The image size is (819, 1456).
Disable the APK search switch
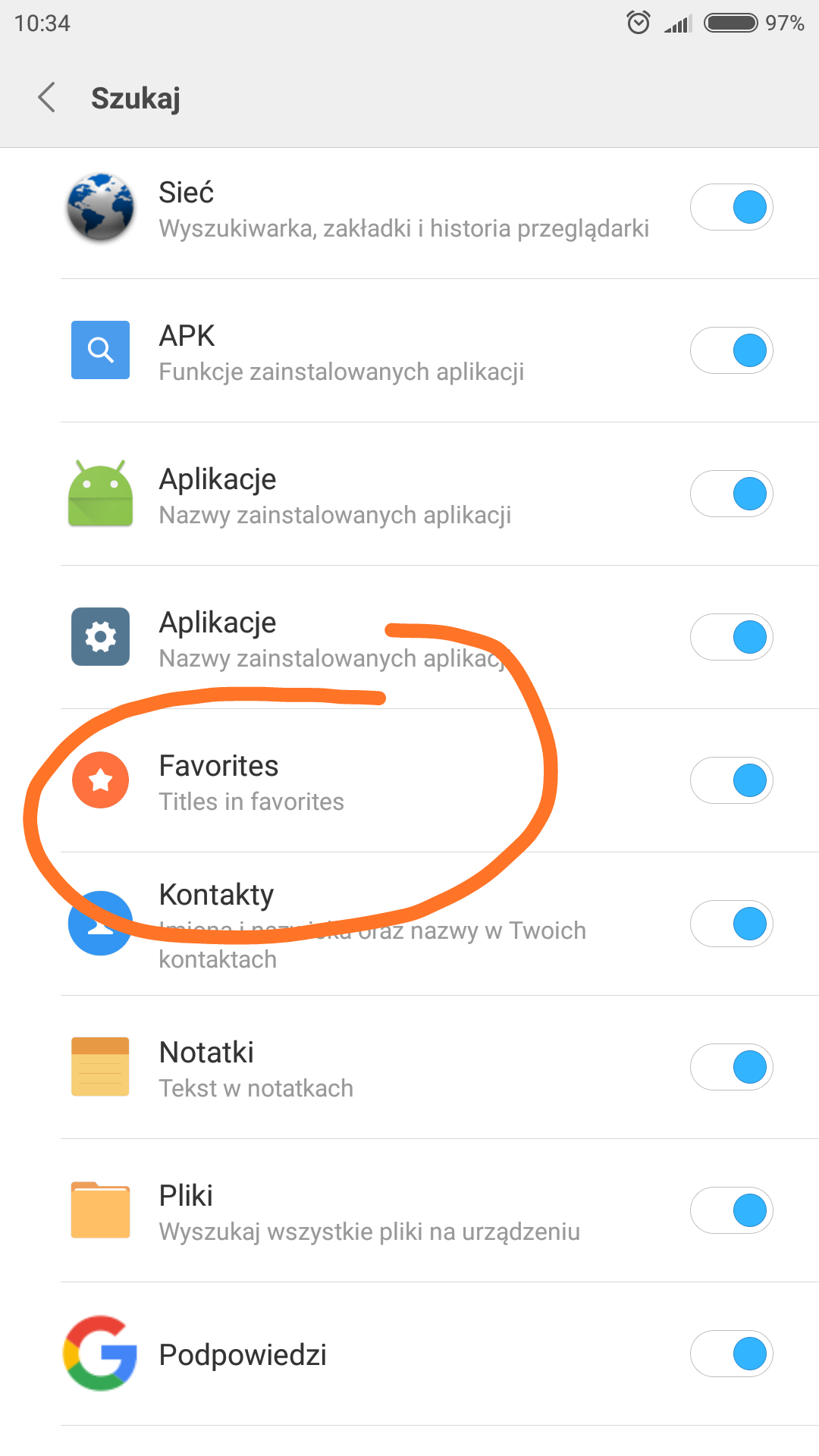(731, 350)
